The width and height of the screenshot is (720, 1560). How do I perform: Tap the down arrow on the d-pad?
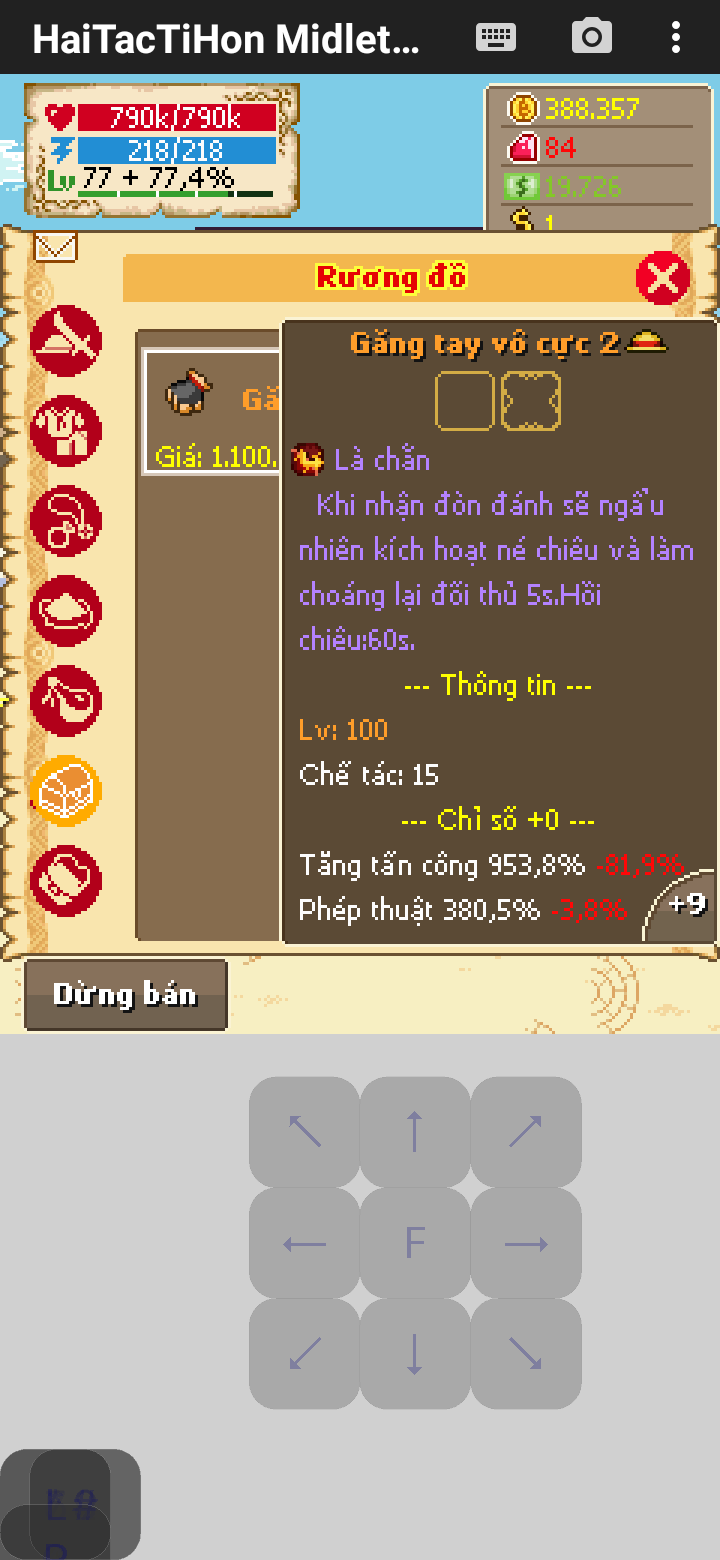[415, 1354]
